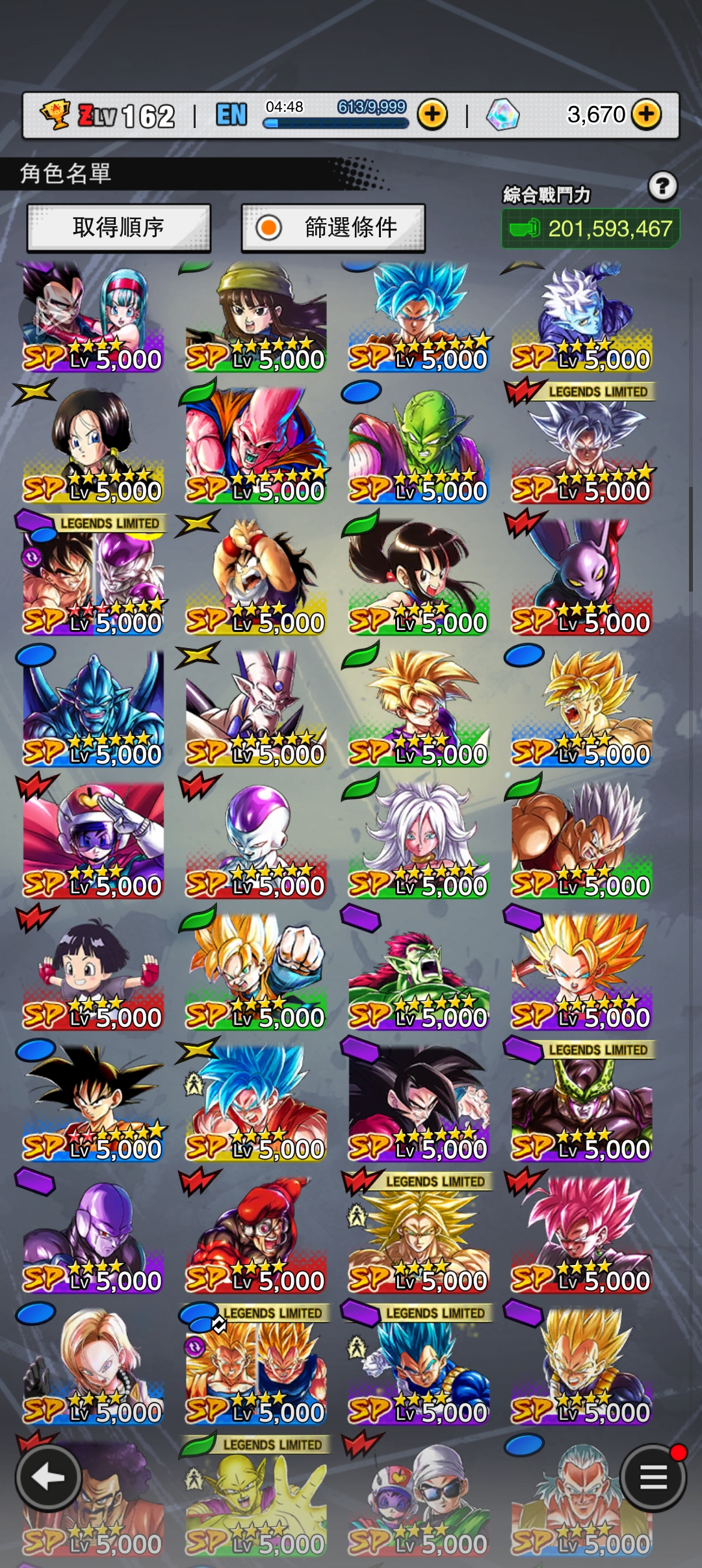Select the Super Saiyan Rosé Goku Black card
Image resolution: width=702 pixels, height=1568 pixels.
[x=582, y=1235]
